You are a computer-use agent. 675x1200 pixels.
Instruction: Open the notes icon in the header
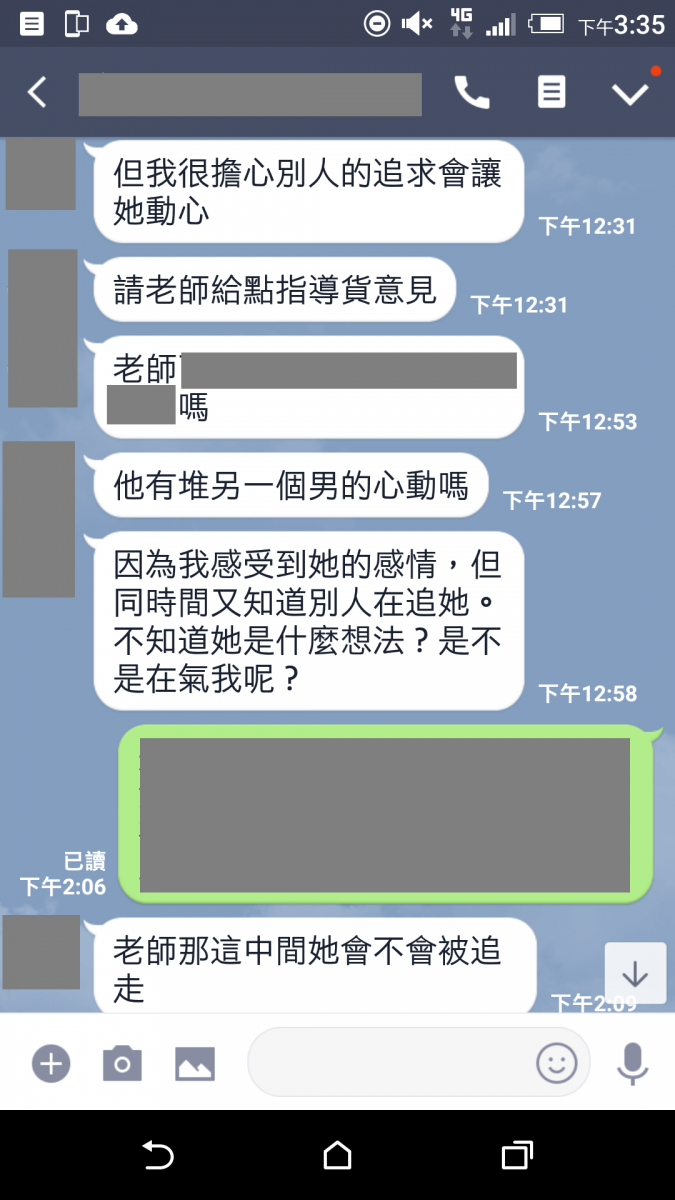pos(551,93)
